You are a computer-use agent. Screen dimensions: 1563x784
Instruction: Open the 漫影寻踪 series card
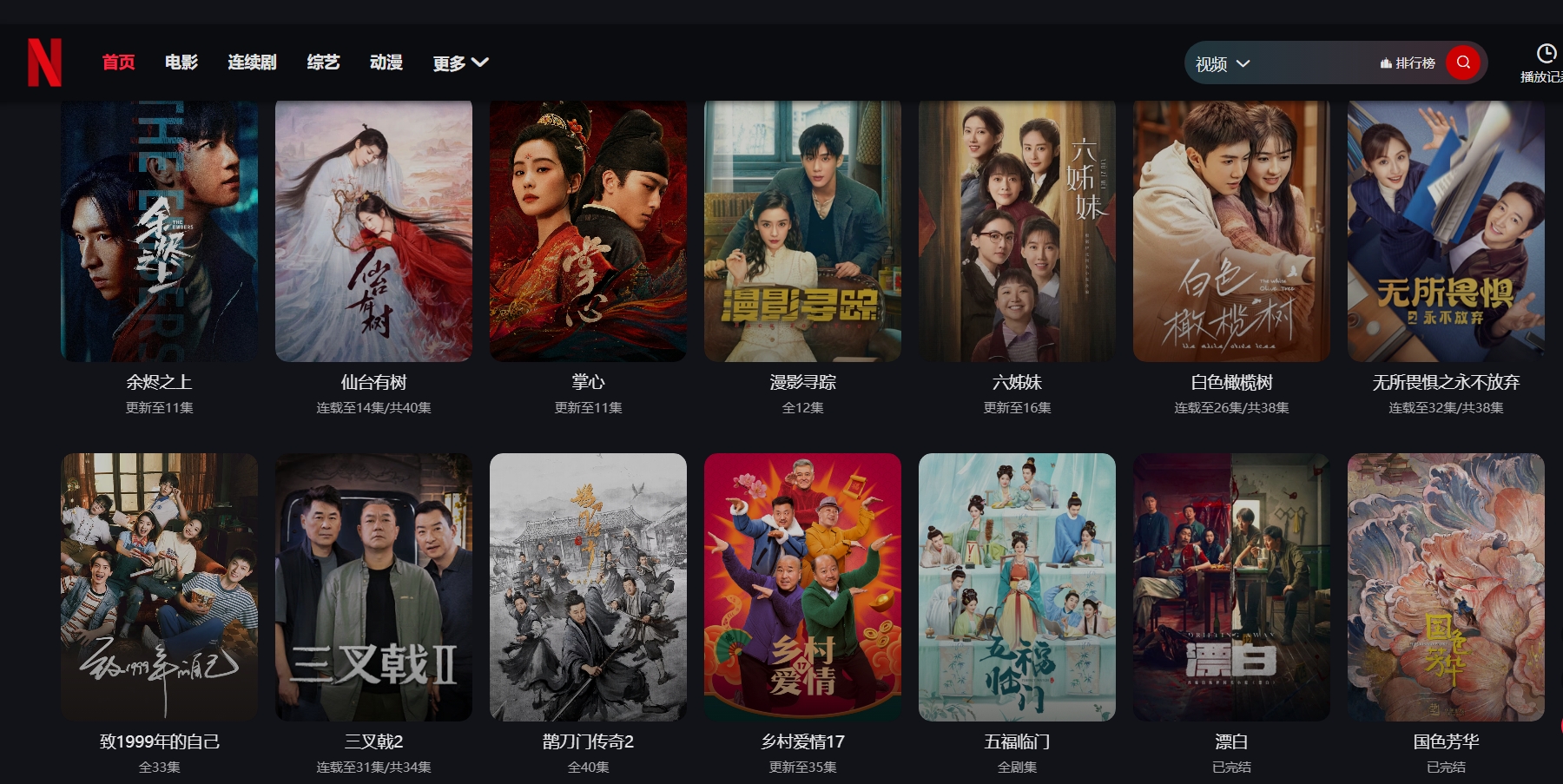point(802,231)
